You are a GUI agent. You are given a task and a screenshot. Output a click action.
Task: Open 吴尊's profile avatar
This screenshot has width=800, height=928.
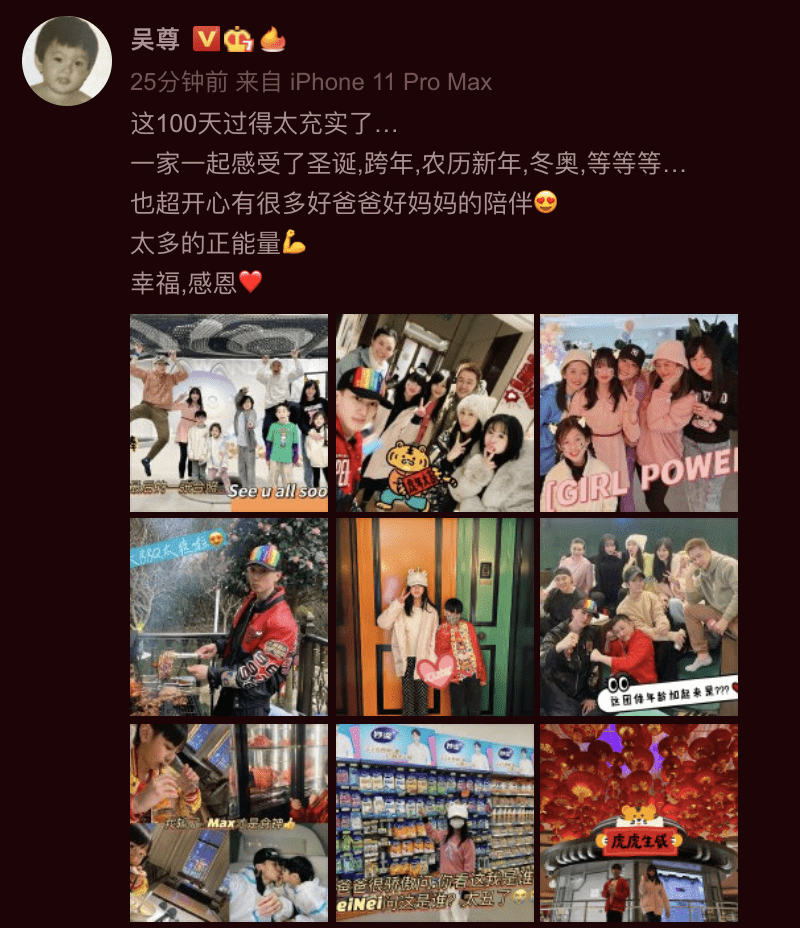click(x=67, y=61)
